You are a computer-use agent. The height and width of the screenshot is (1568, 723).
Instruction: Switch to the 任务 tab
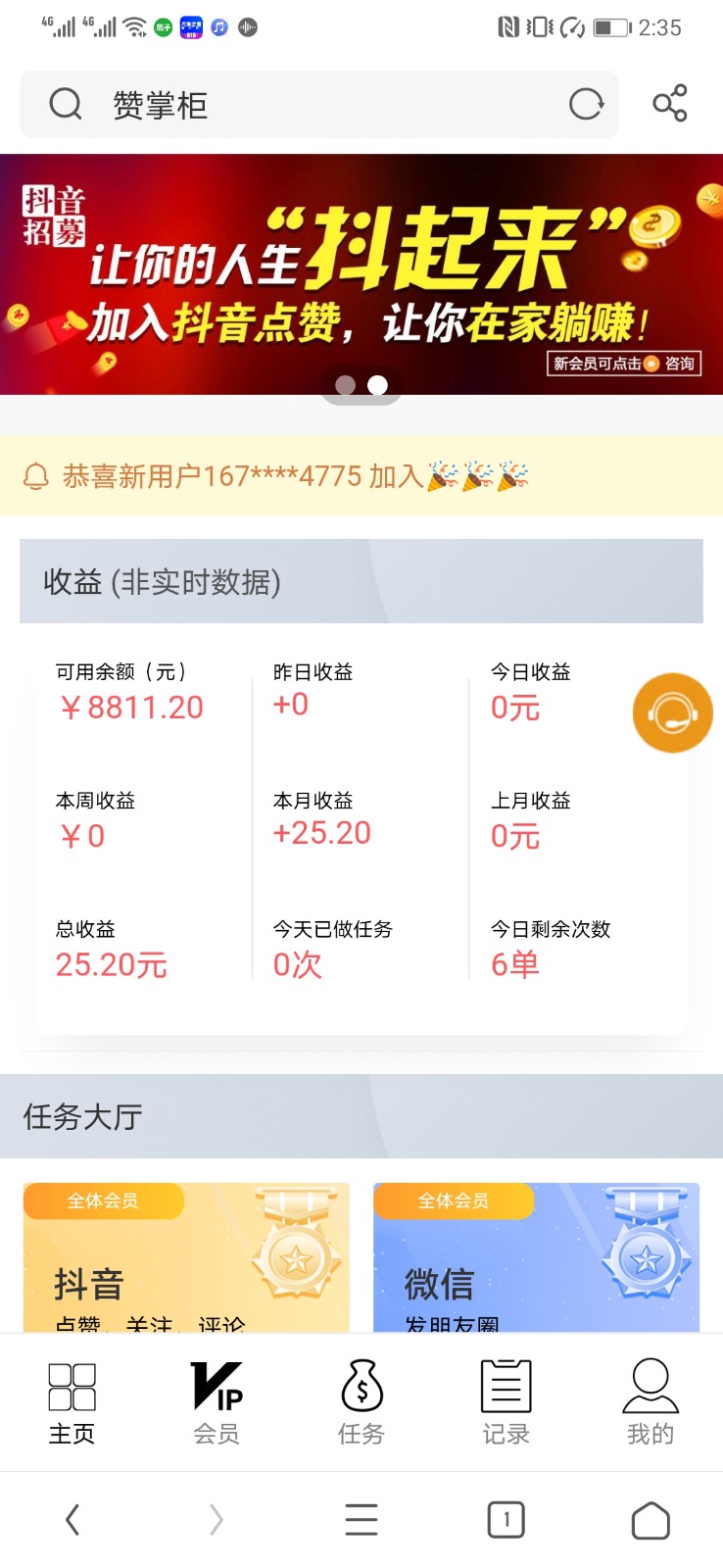361,1403
